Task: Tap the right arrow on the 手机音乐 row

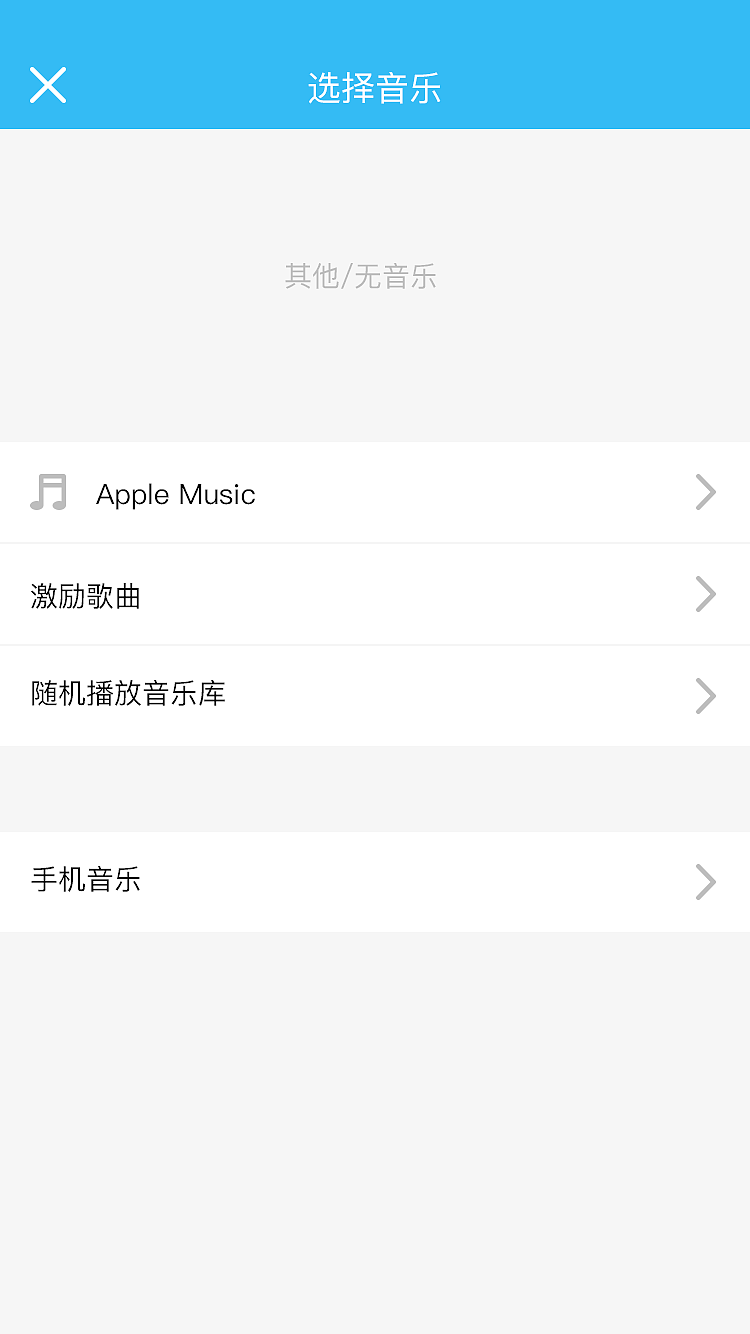Action: coord(706,881)
